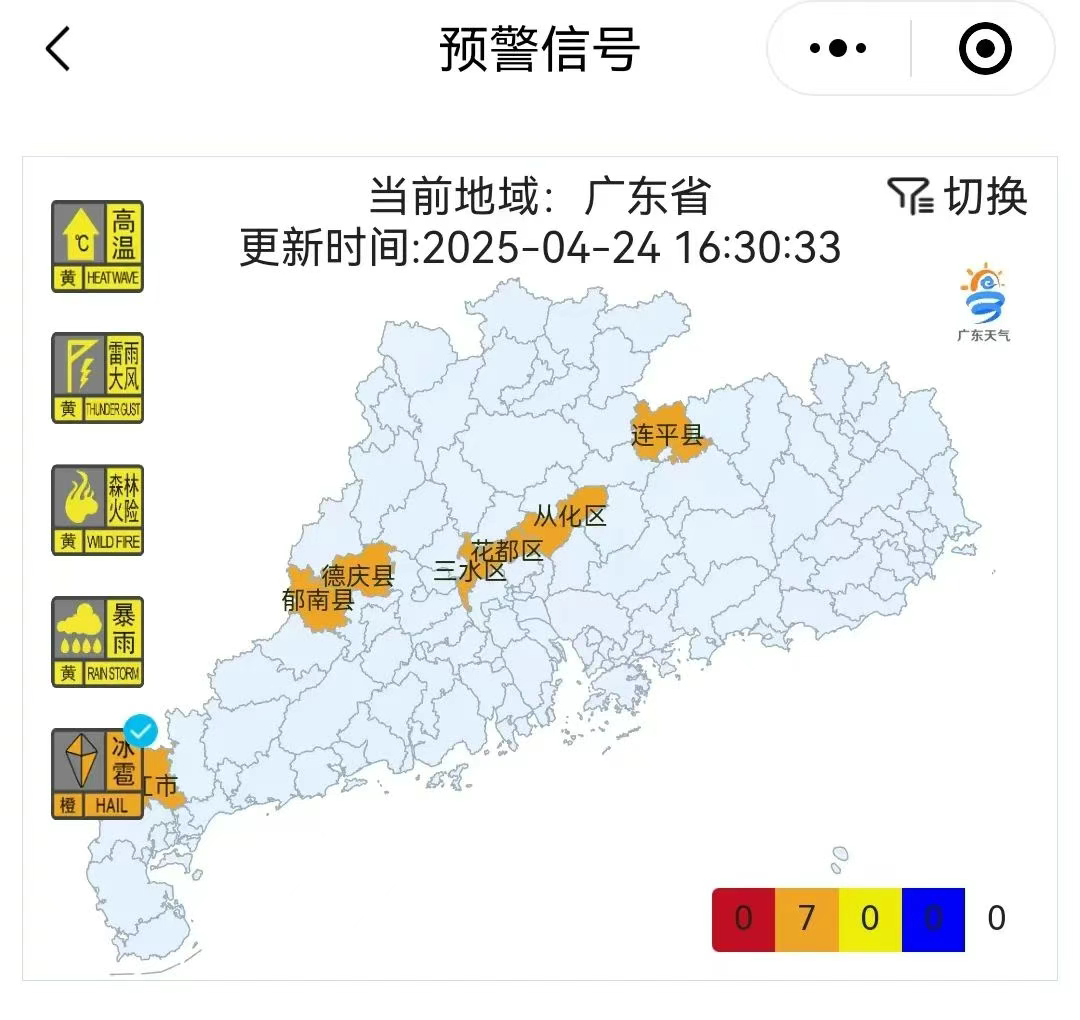Open the mini program more options menu

click(x=838, y=48)
